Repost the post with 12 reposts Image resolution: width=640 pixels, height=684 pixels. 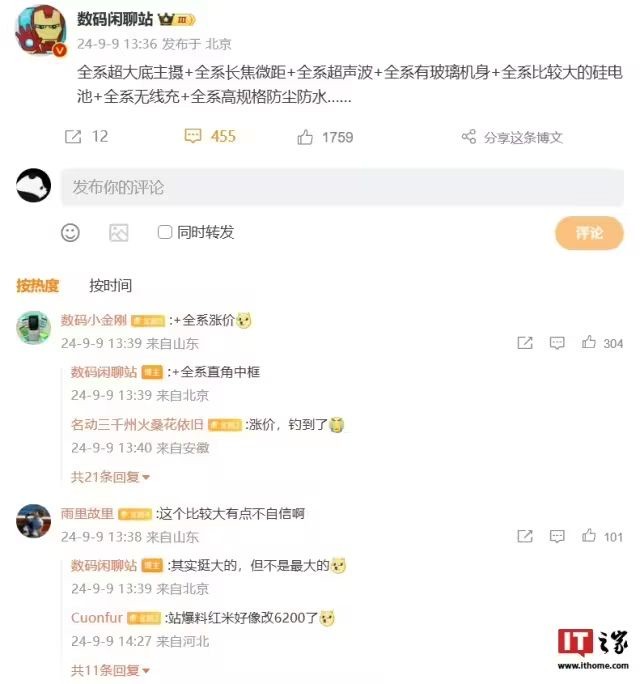point(86,136)
